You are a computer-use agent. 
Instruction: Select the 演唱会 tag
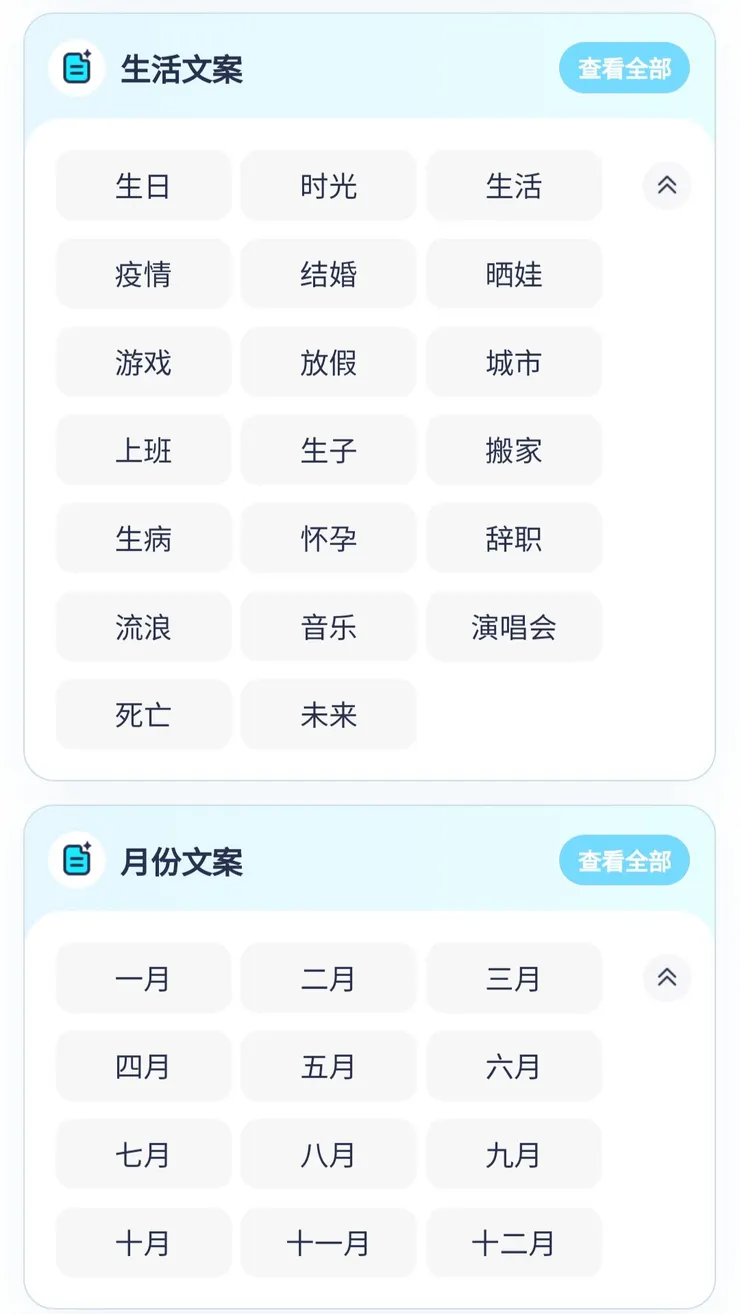coord(513,626)
